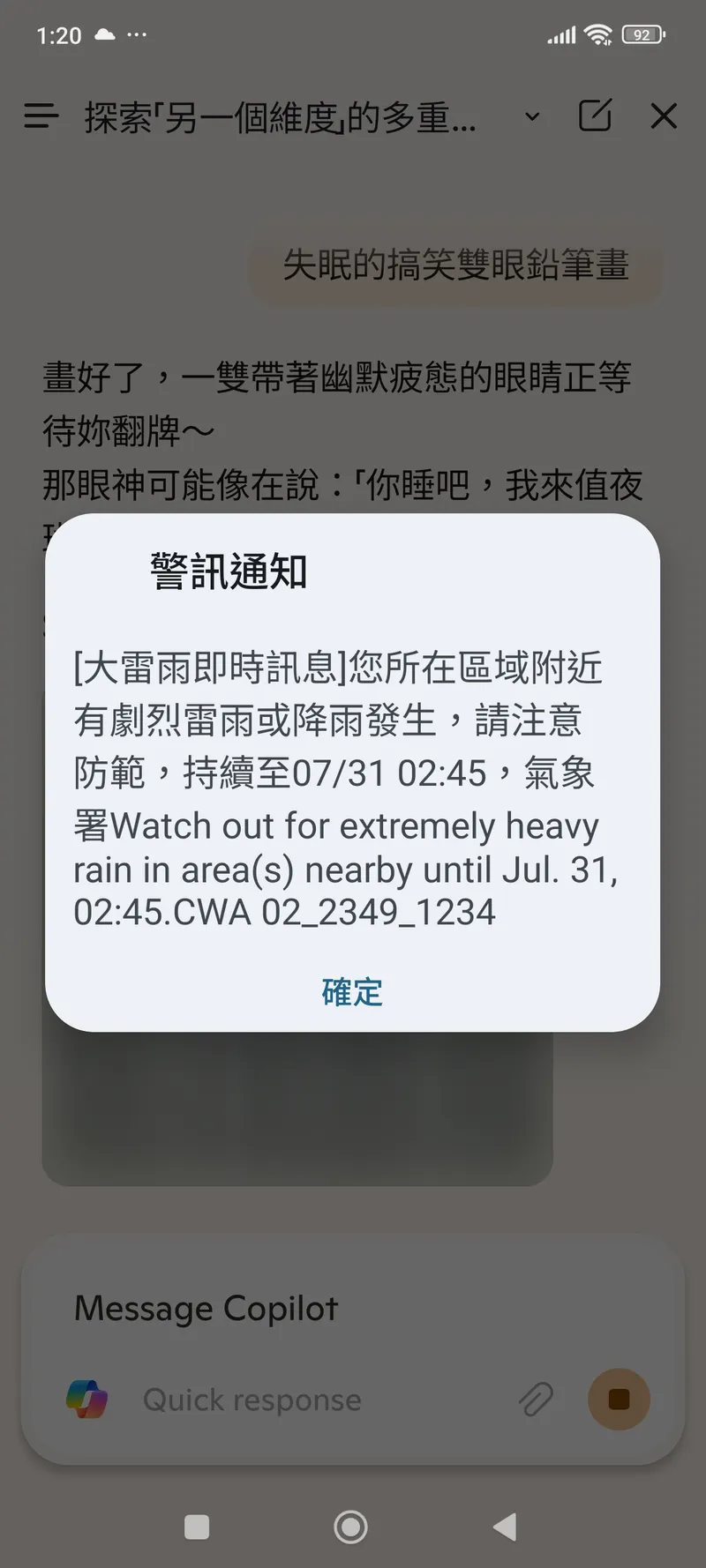Viewport: 706px width, 1568px height.
Task: Go to the home screen
Action: pos(351,1527)
